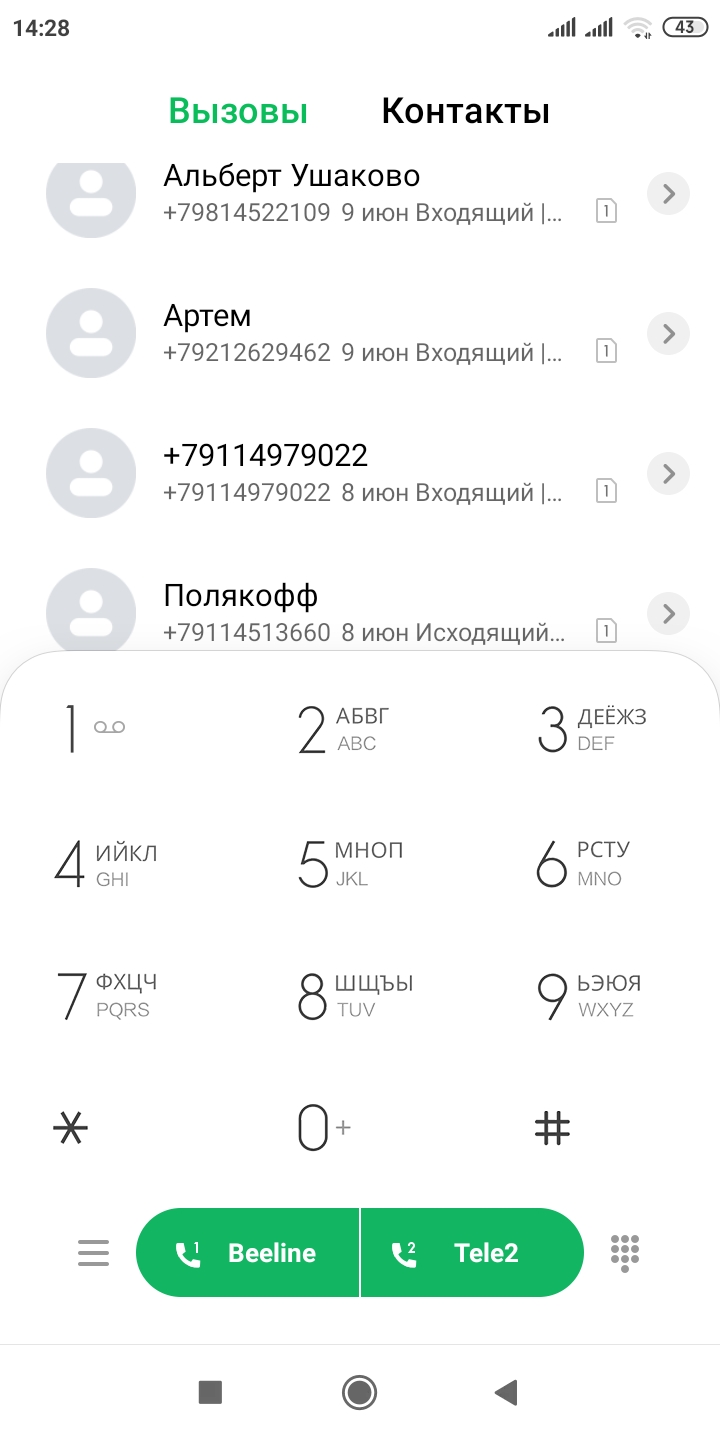Switch to the Контакты tab
The image size is (720, 1440).
465,111
